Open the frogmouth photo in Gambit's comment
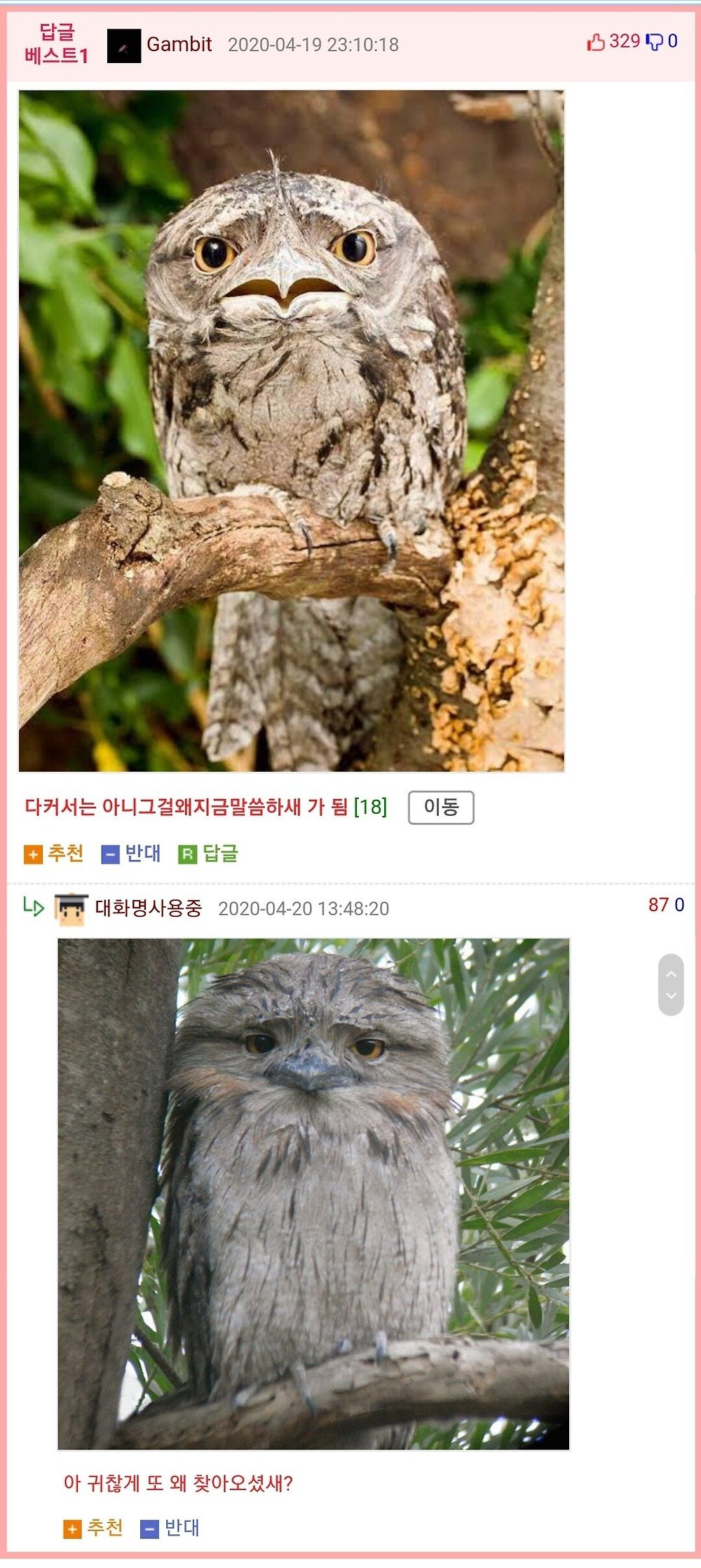Image resolution: width=701 pixels, height=1568 pixels. (292, 431)
